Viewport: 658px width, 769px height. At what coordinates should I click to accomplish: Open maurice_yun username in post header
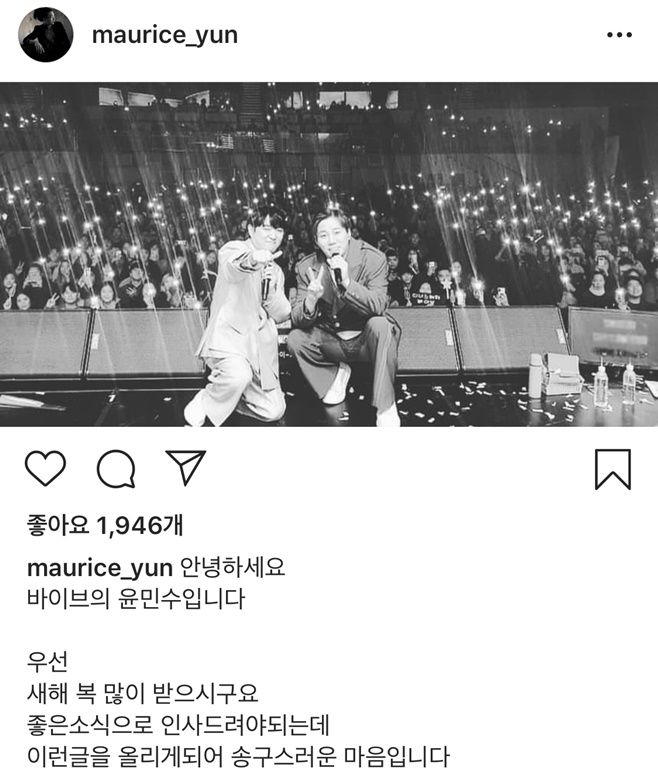[x=164, y=35]
